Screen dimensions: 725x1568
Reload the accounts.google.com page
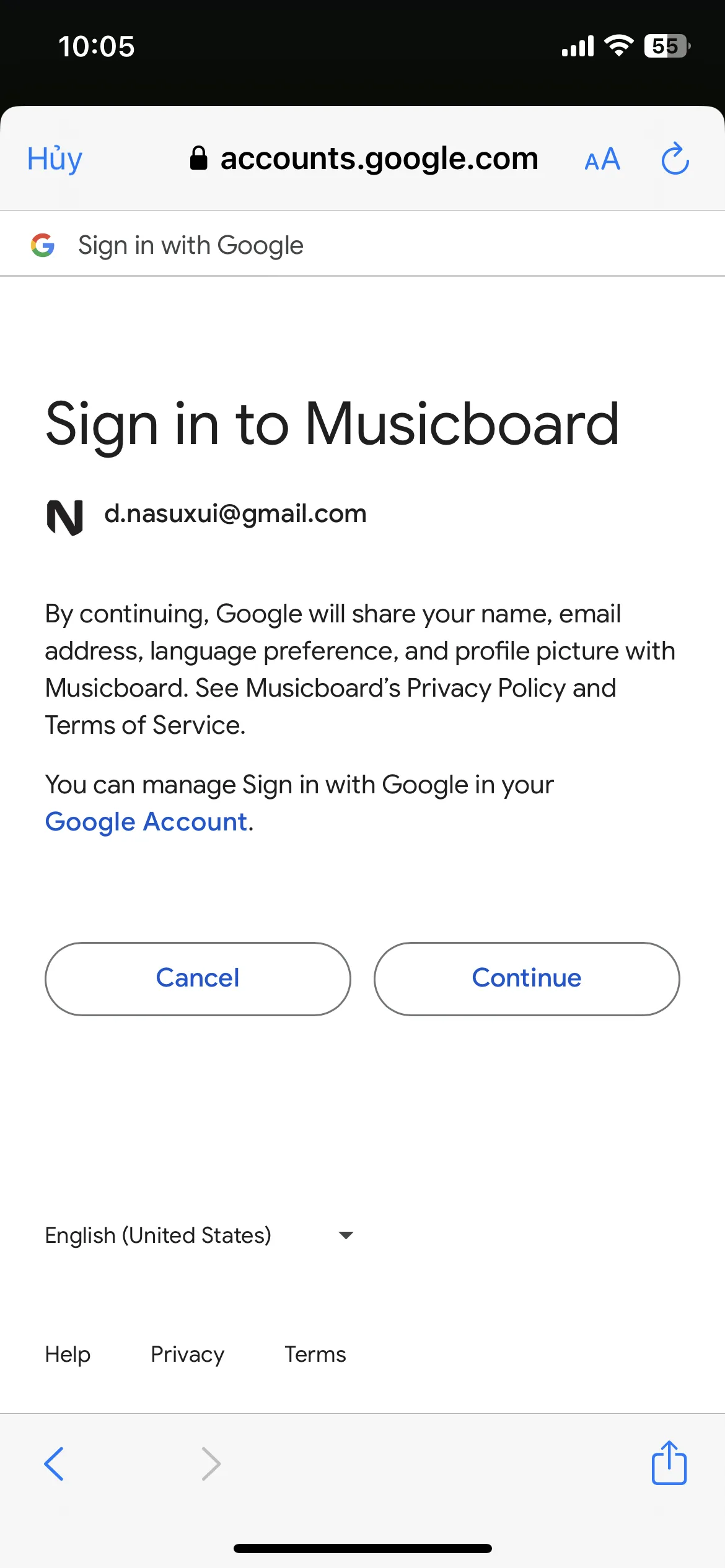(675, 159)
